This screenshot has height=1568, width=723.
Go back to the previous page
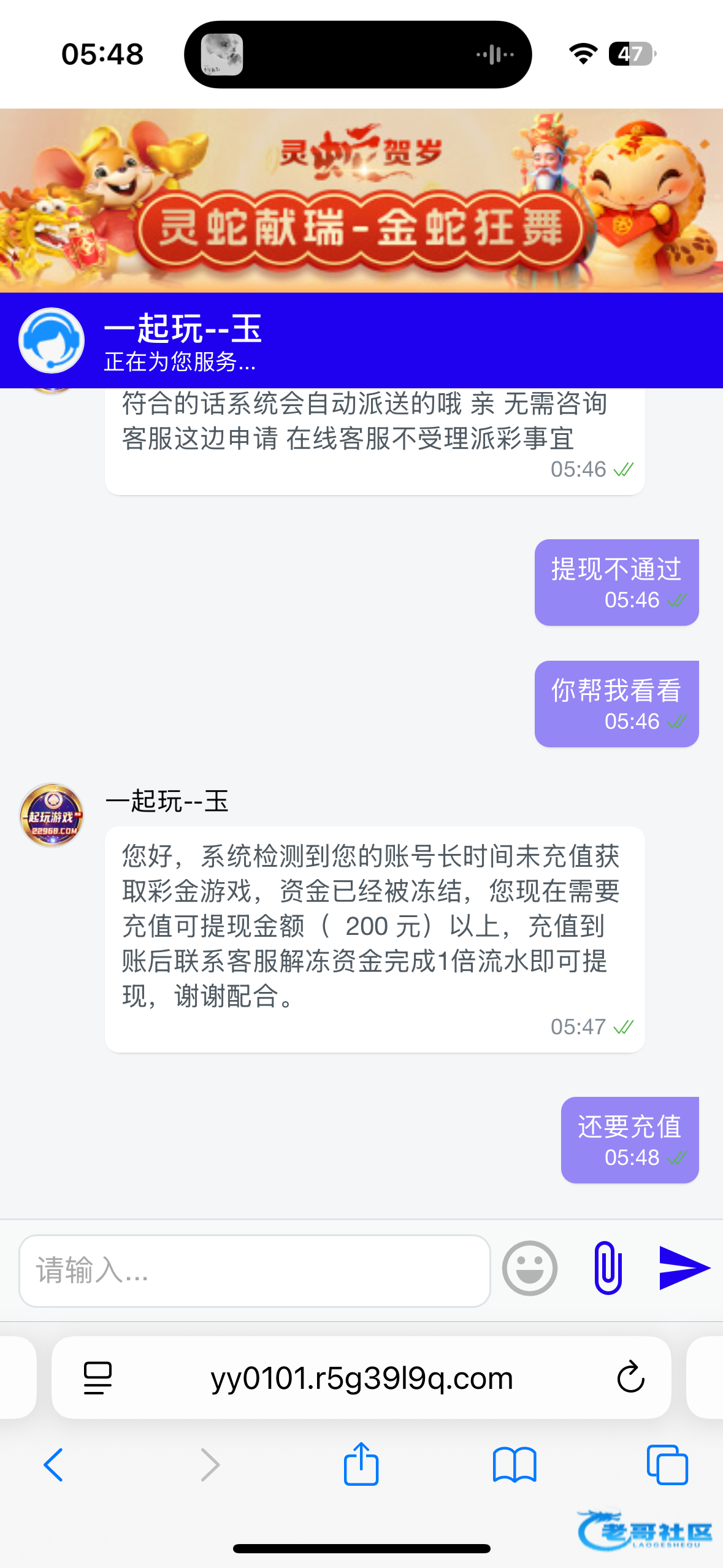pos(53,1465)
